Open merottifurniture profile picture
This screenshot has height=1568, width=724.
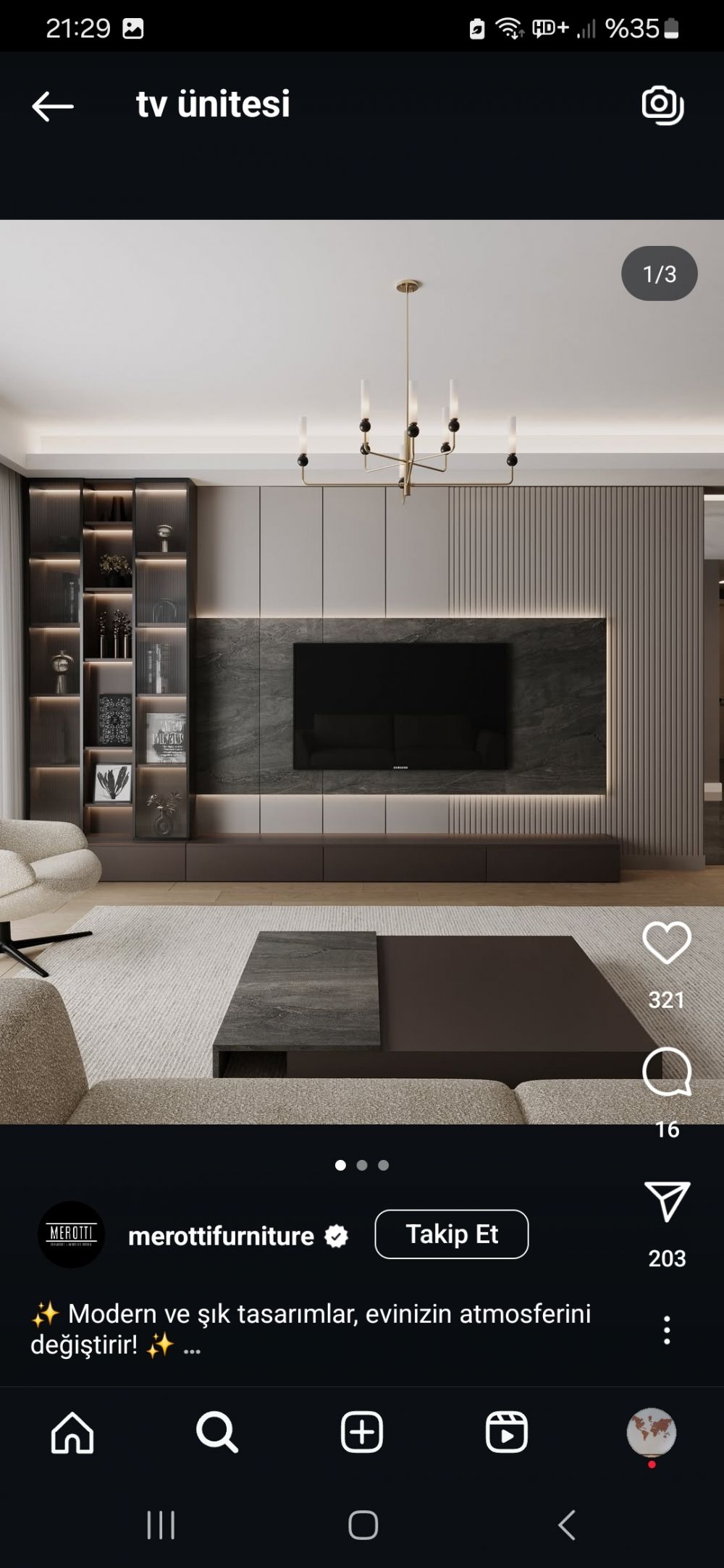71,1234
